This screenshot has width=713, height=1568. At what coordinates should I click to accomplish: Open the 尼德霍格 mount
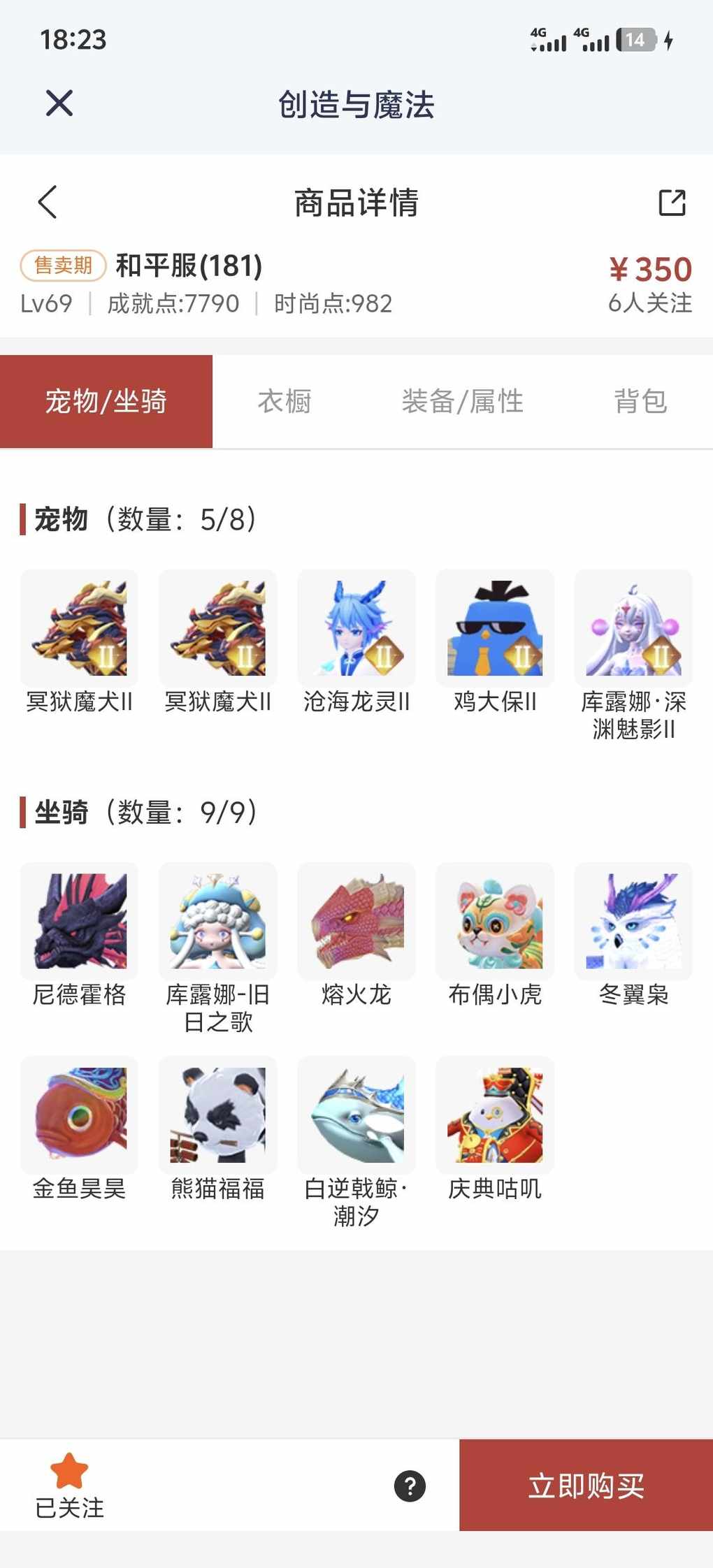80,921
